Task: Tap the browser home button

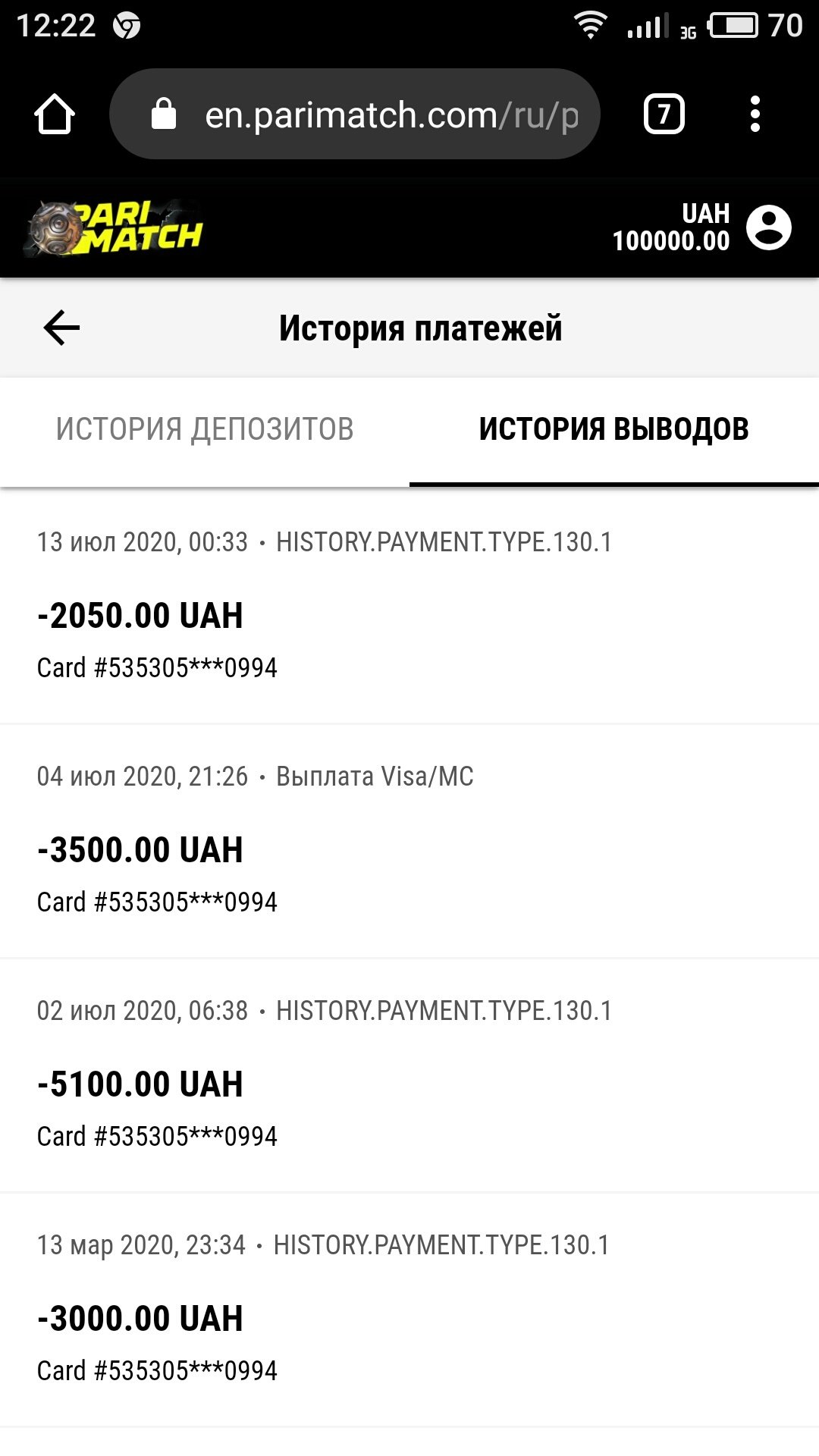Action: click(x=55, y=115)
